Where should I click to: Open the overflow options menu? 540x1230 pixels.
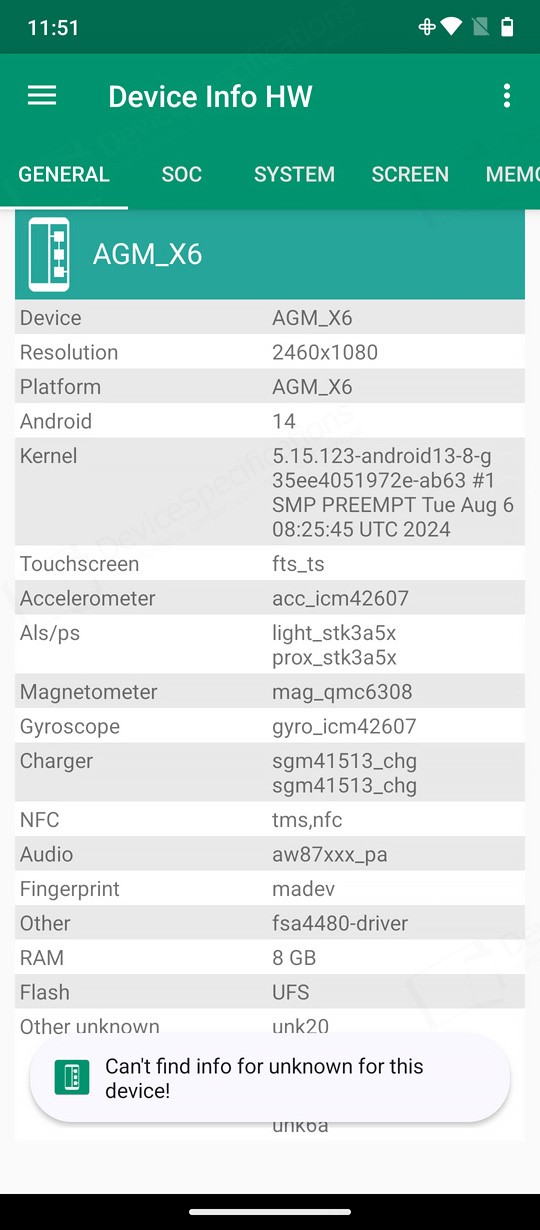[x=507, y=96]
